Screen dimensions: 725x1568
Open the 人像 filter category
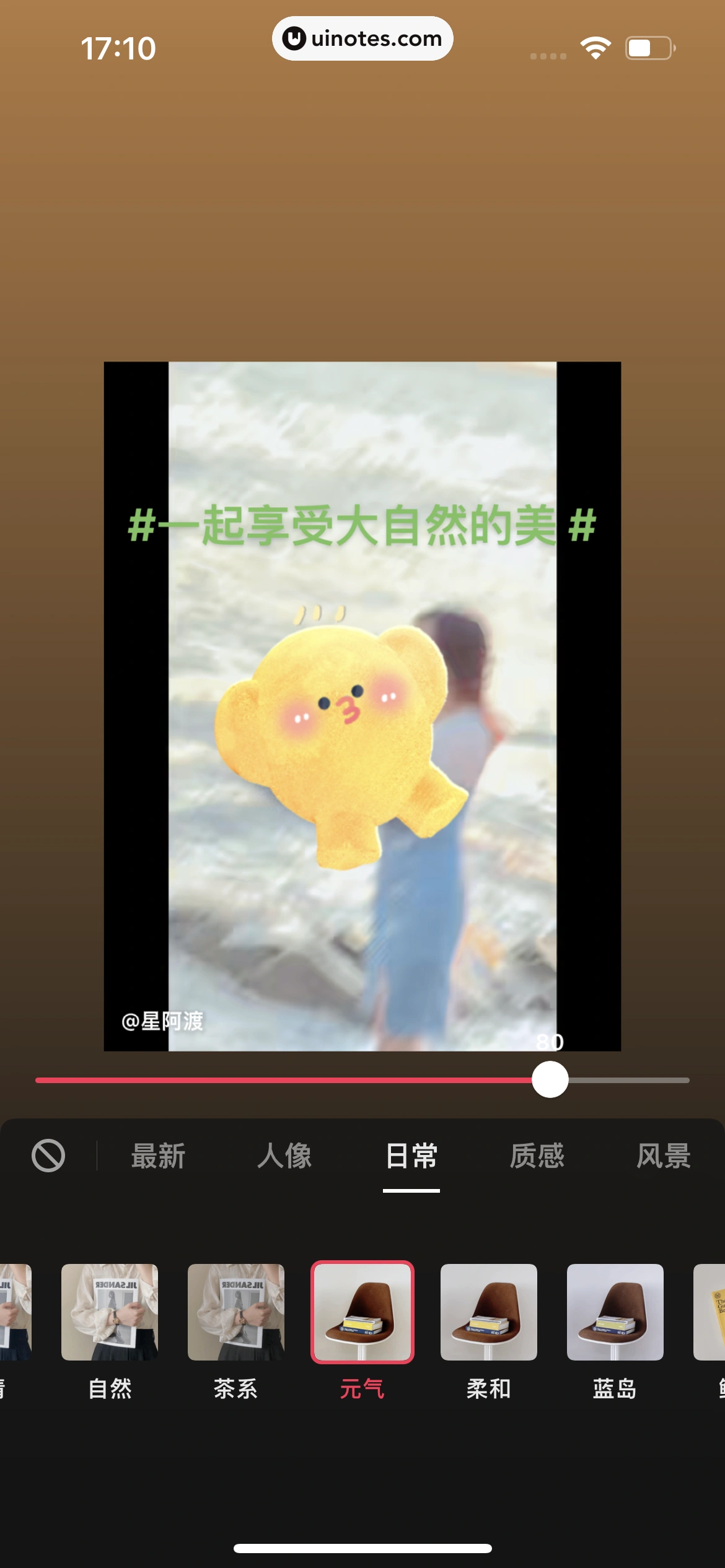tap(285, 1156)
